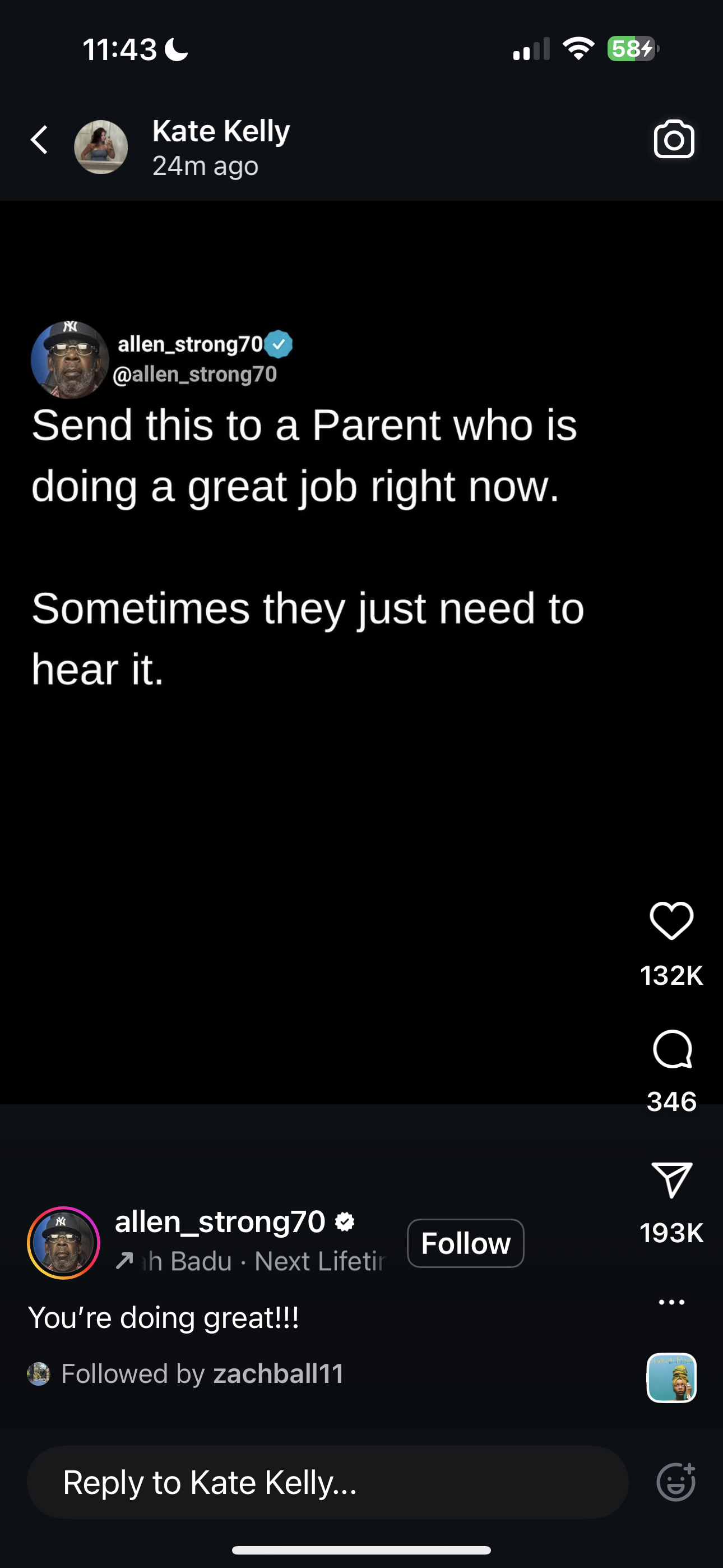Open Kate Kelly's profile picture
Image resolution: width=723 pixels, height=1568 pixels.
(100, 147)
